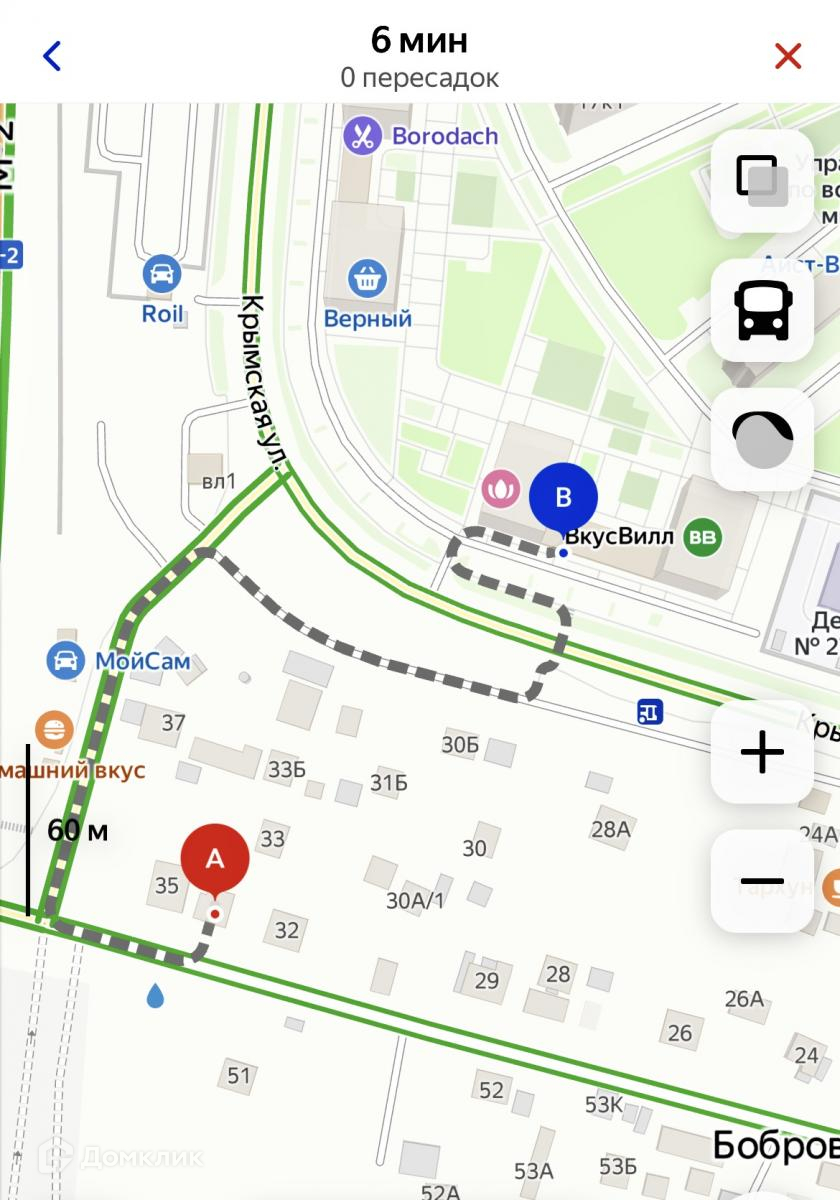The image size is (840, 1200).
Task: Go back from the route view
Action: pyautogui.click(x=52, y=56)
